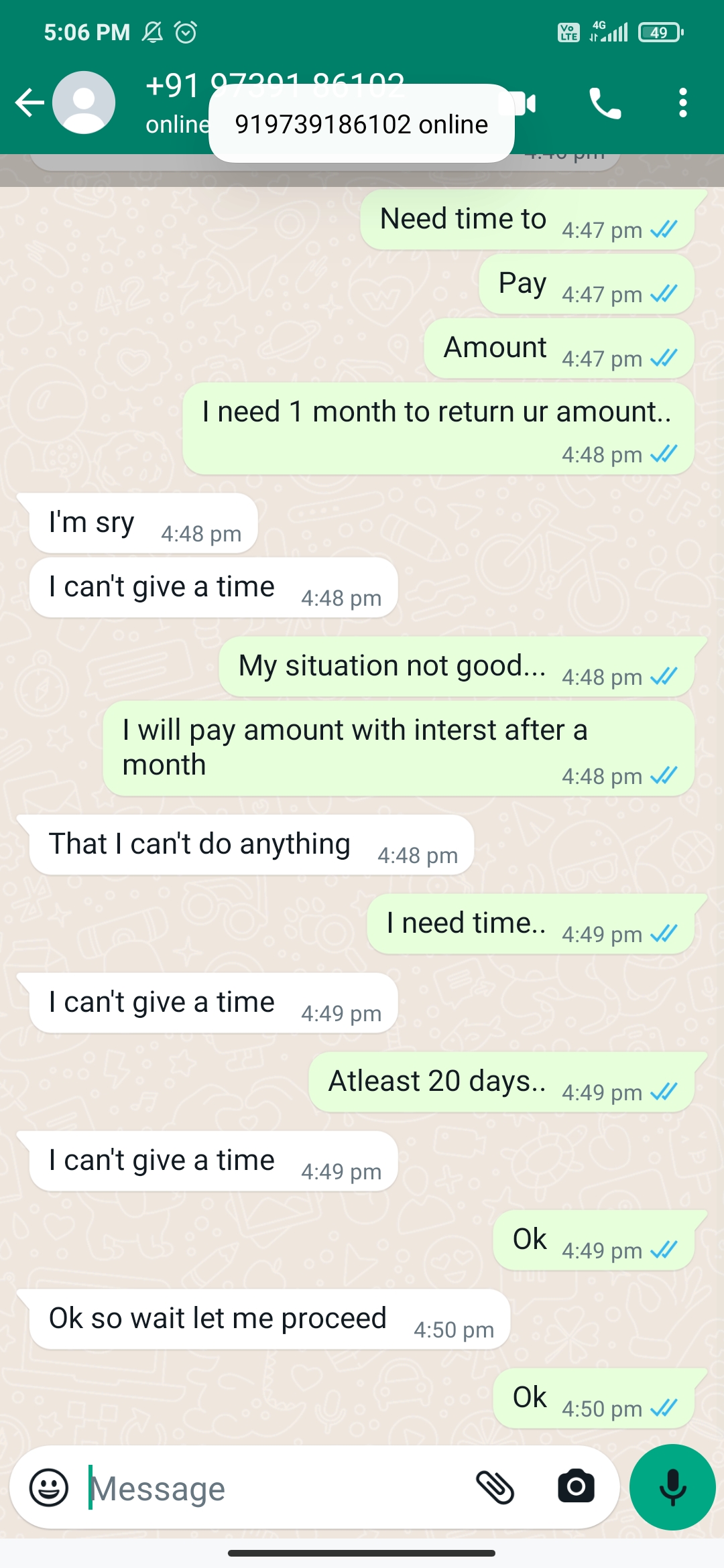Tap the microphone voice message button
Viewport: 724px width, 1568px height.
[672, 1488]
